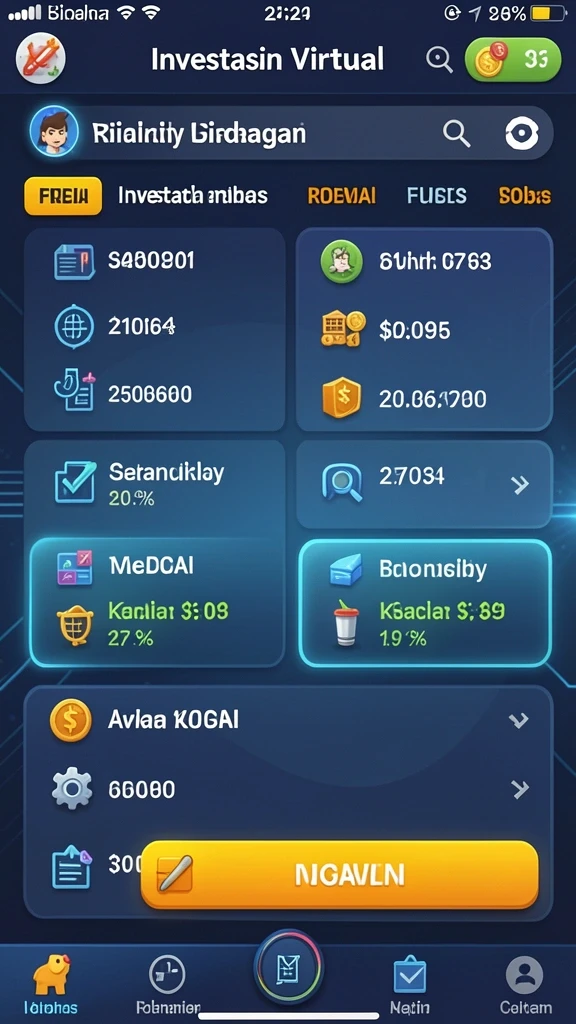This screenshot has width=576, height=1024.
Task: Open the app logo in the header
Action: [40, 59]
